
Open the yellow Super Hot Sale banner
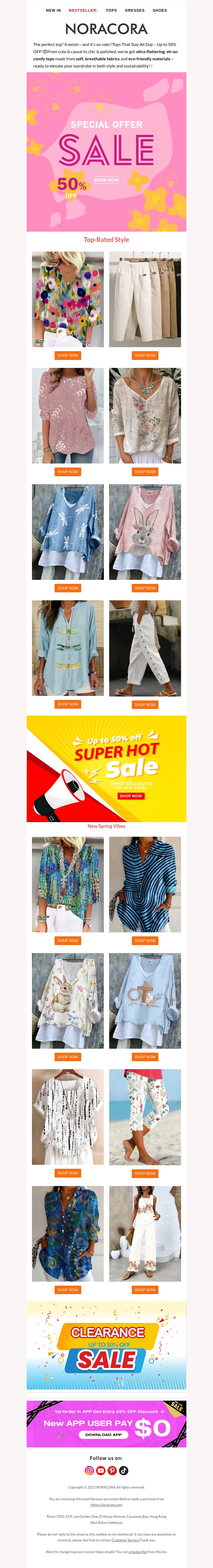pyautogui.click(x=106, y=768)
